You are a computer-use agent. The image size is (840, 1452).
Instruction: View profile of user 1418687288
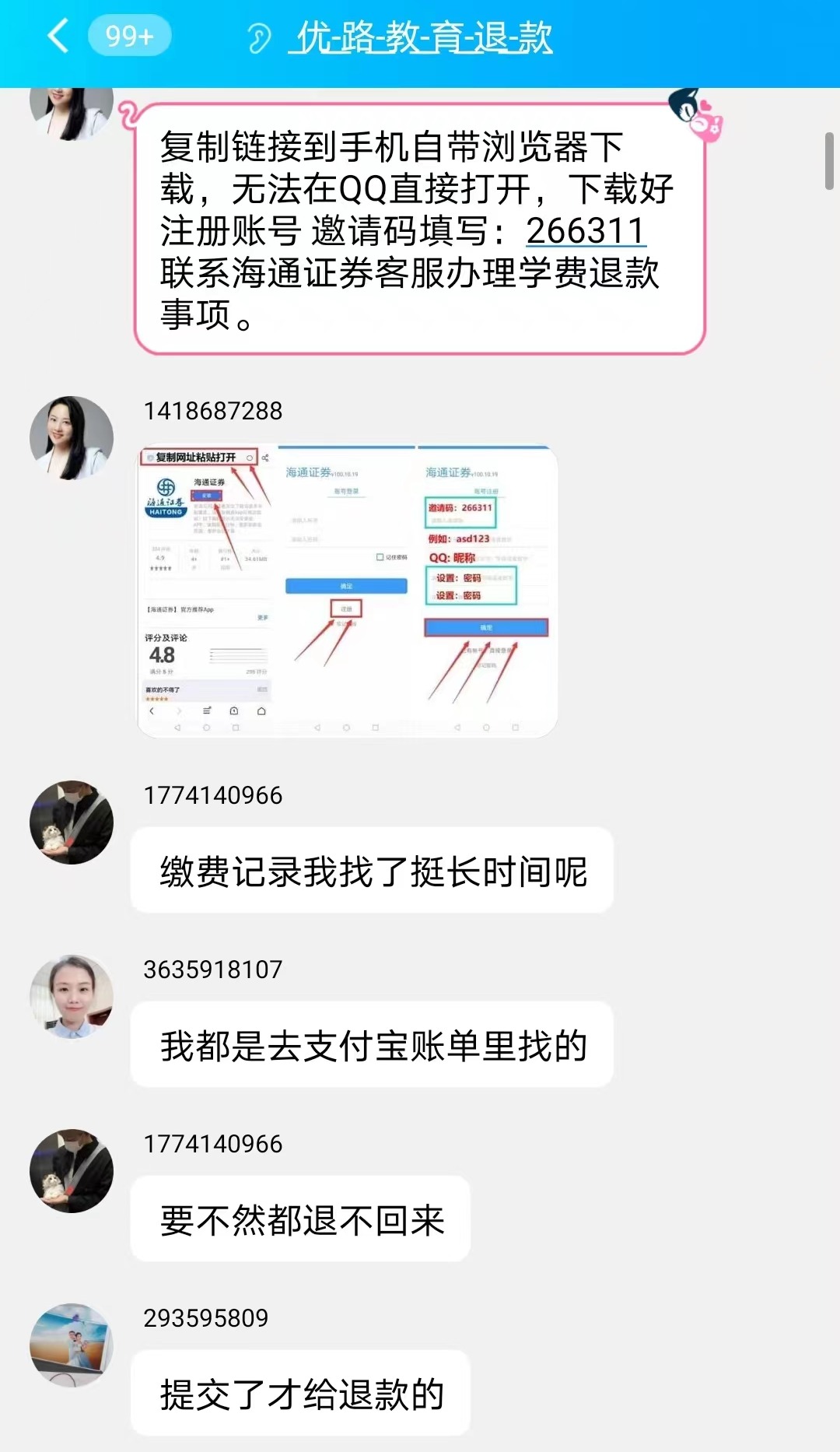coord(72,437)
